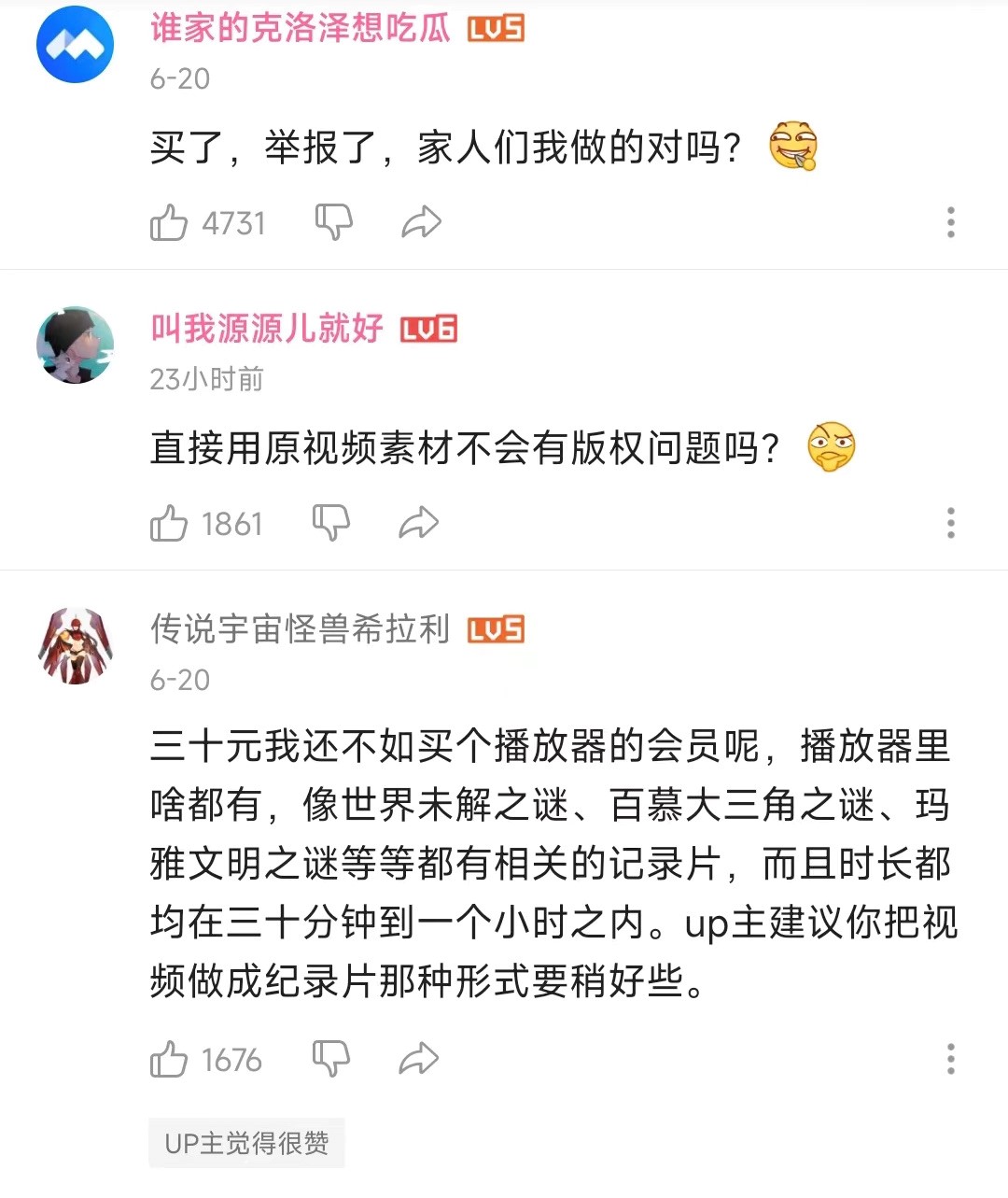Share the comment by 传说宇宙怪兽希拉利

point(419,1059)
